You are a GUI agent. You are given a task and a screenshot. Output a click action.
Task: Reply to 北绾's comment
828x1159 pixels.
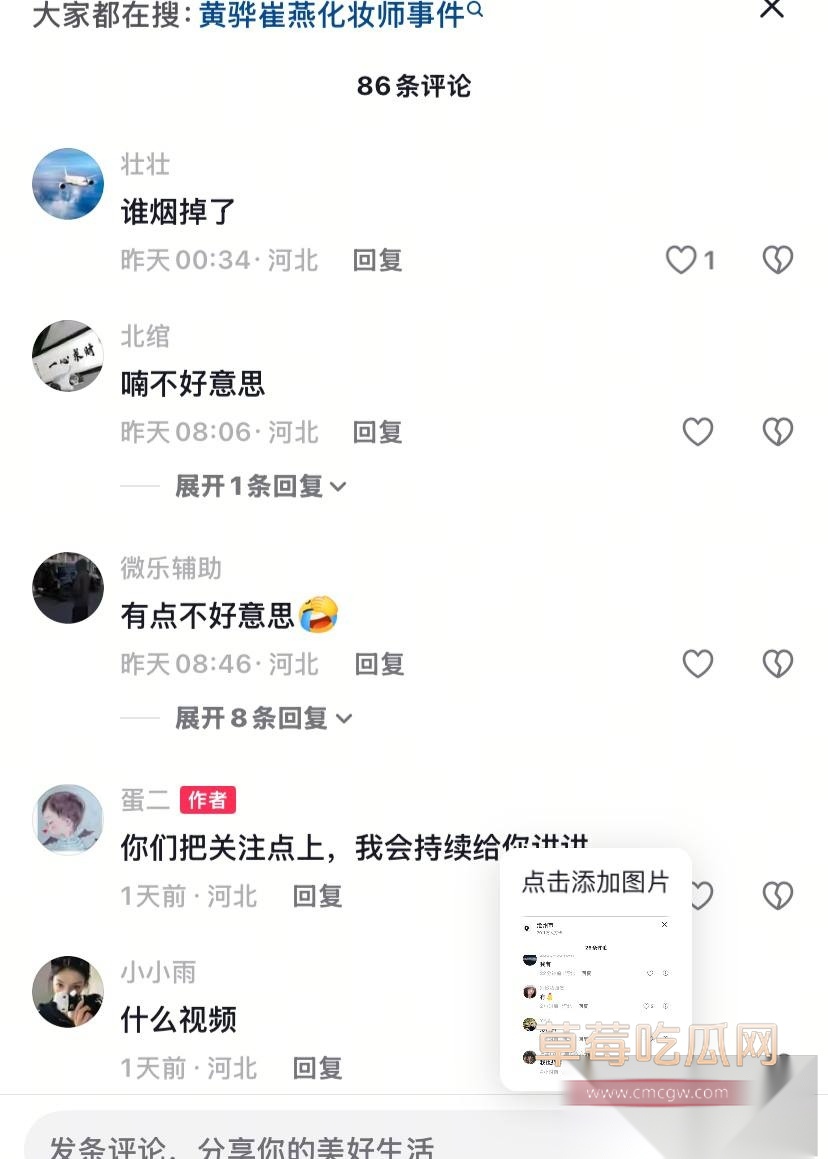377,432
